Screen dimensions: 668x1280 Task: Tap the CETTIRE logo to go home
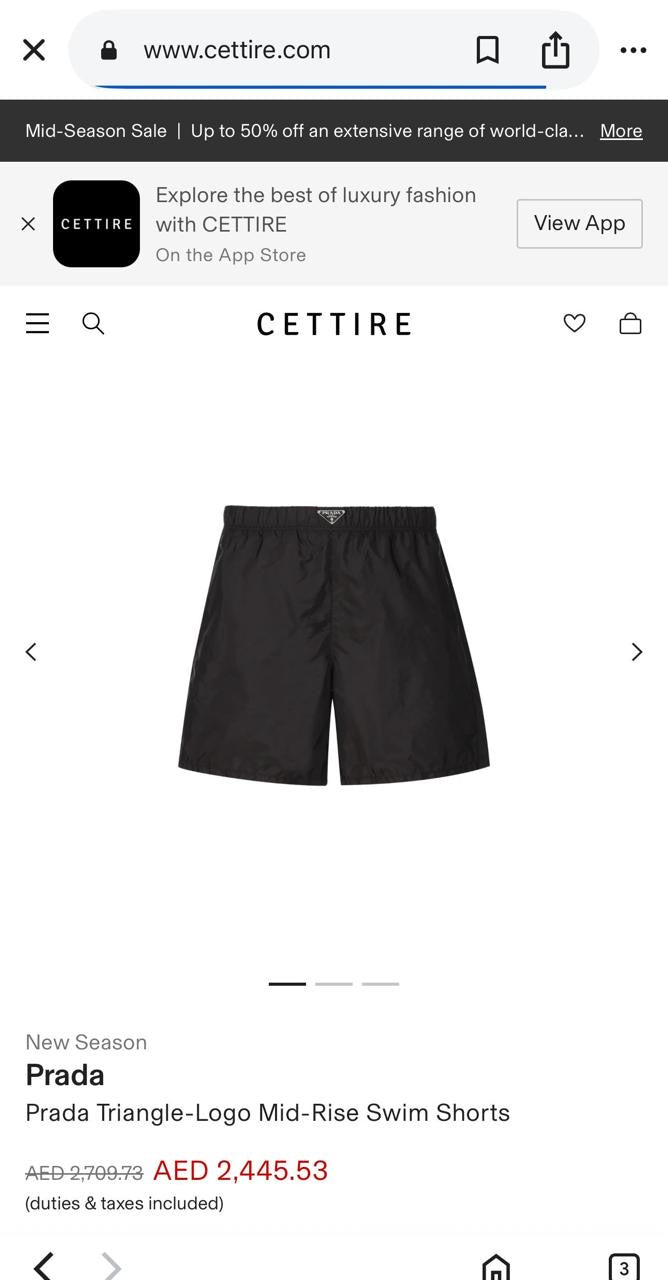(x=334, y=324)
